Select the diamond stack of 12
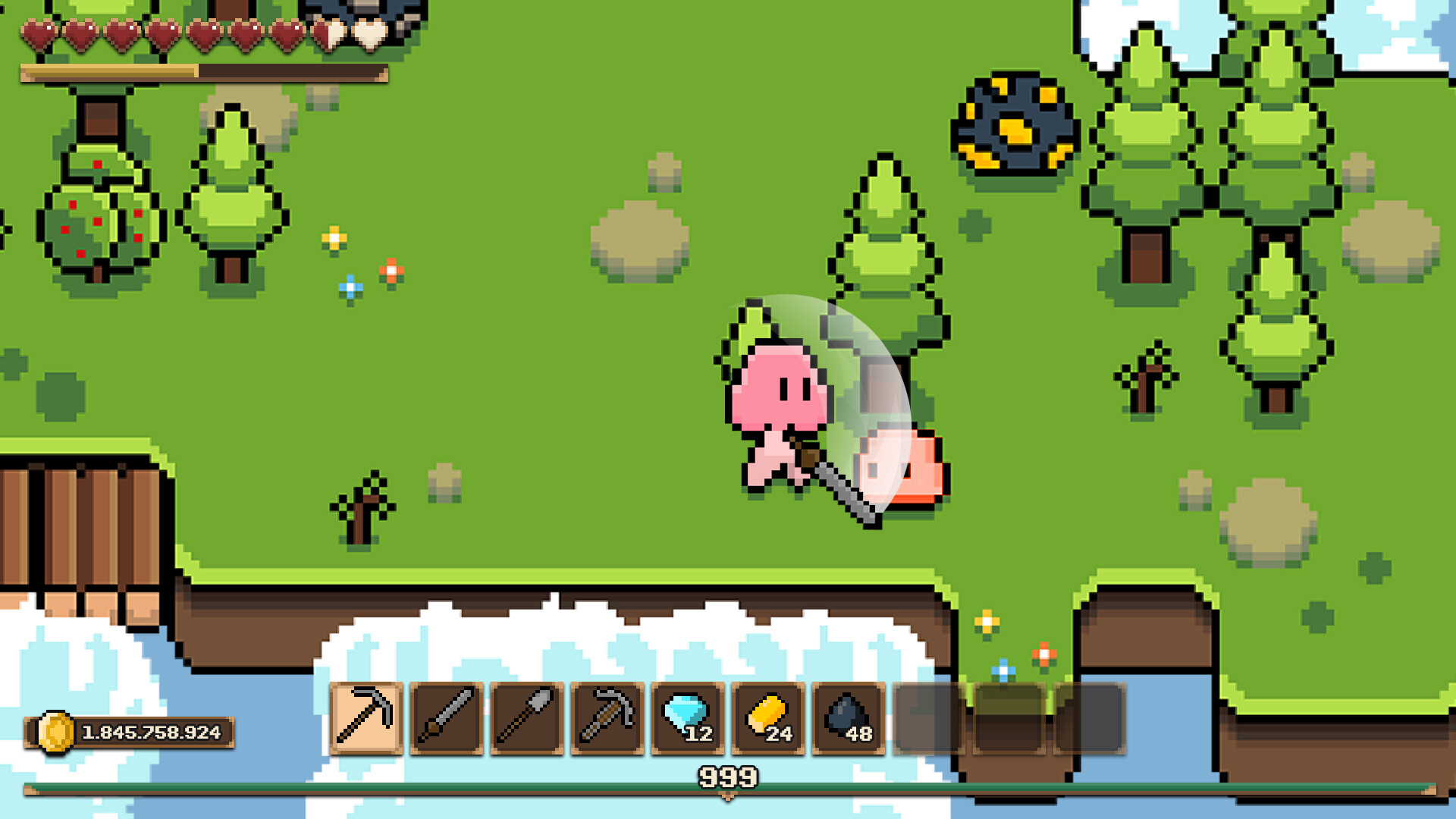The height and width of the screenshot is (819, 1456). (688, 717)
